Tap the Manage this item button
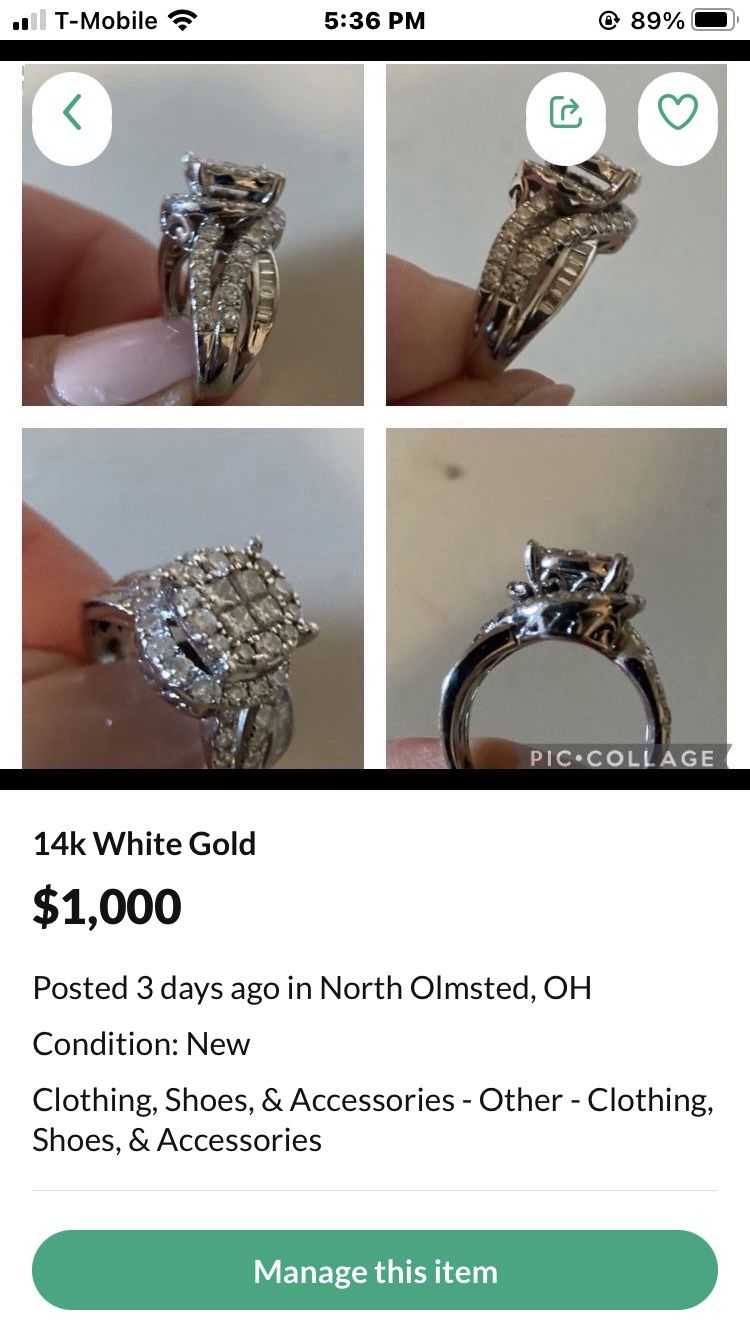750x1334 pixels. pyautogui.click(x=375, y=1271)
